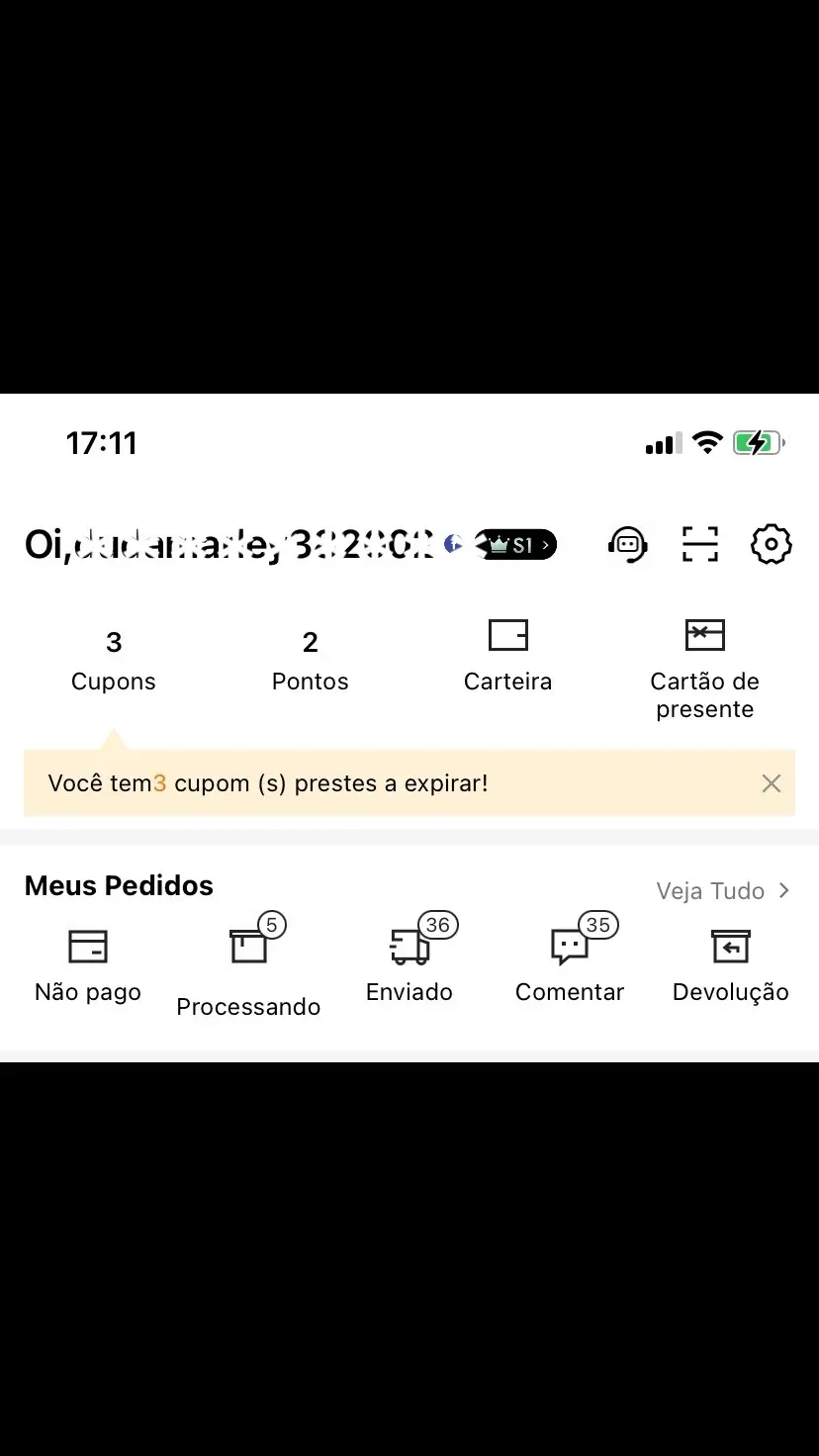Open Processando orders with 5 pending
The height and width of the screenshot is (1456, 819).
click(x=247, y=964)
